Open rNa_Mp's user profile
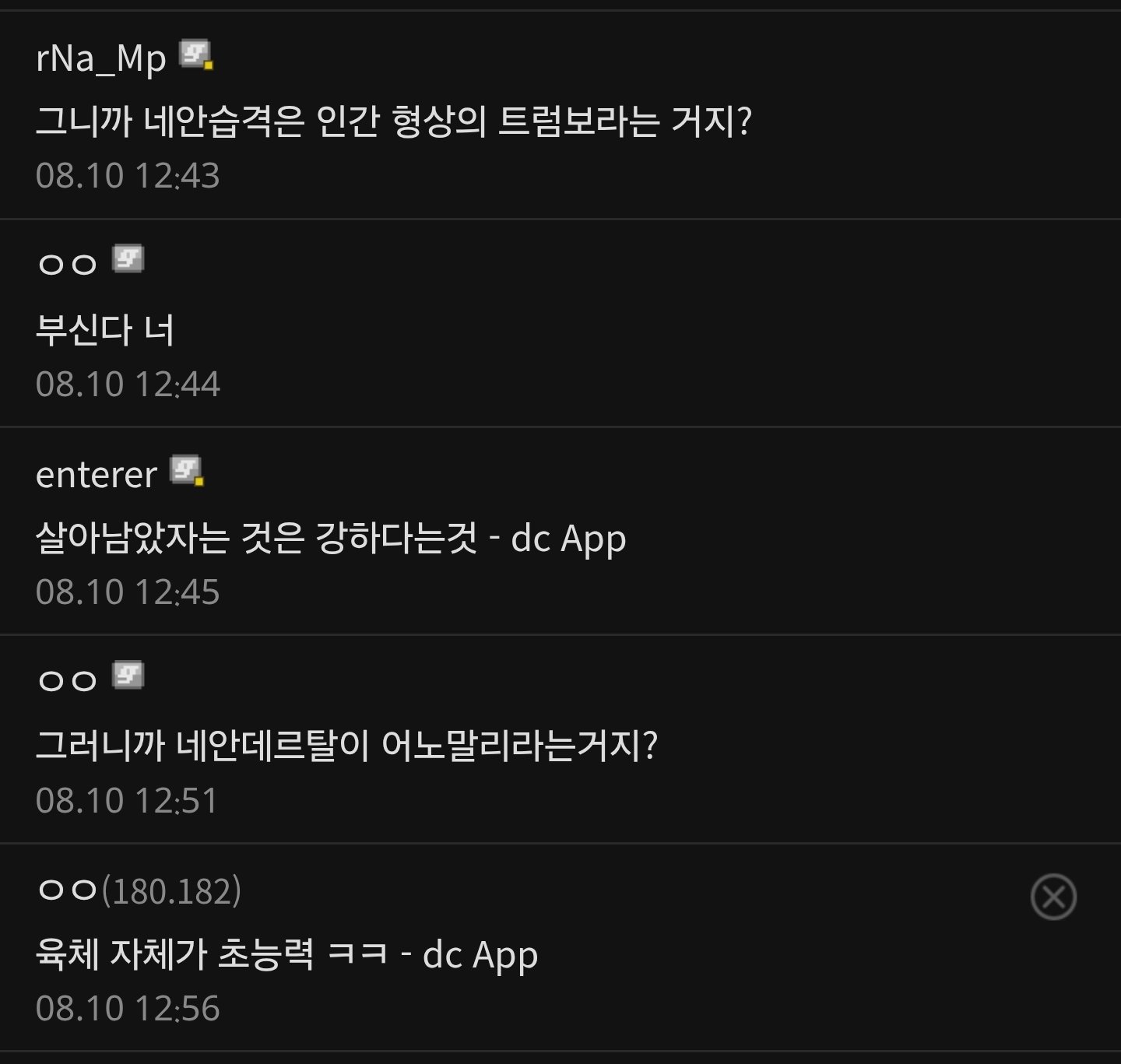Screen dimensions: 1121x1064 101,58
